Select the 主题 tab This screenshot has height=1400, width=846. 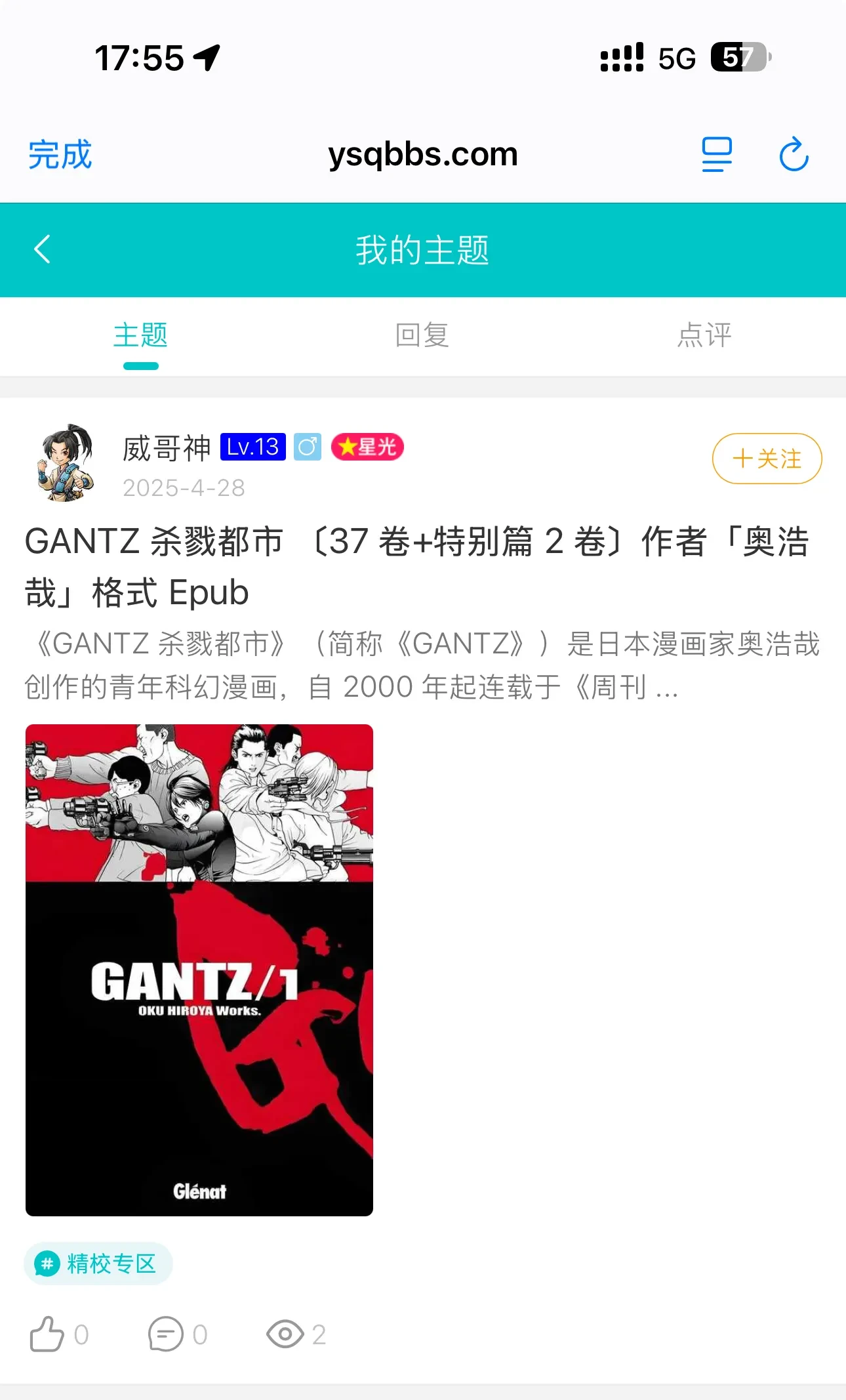coord(140,335)
